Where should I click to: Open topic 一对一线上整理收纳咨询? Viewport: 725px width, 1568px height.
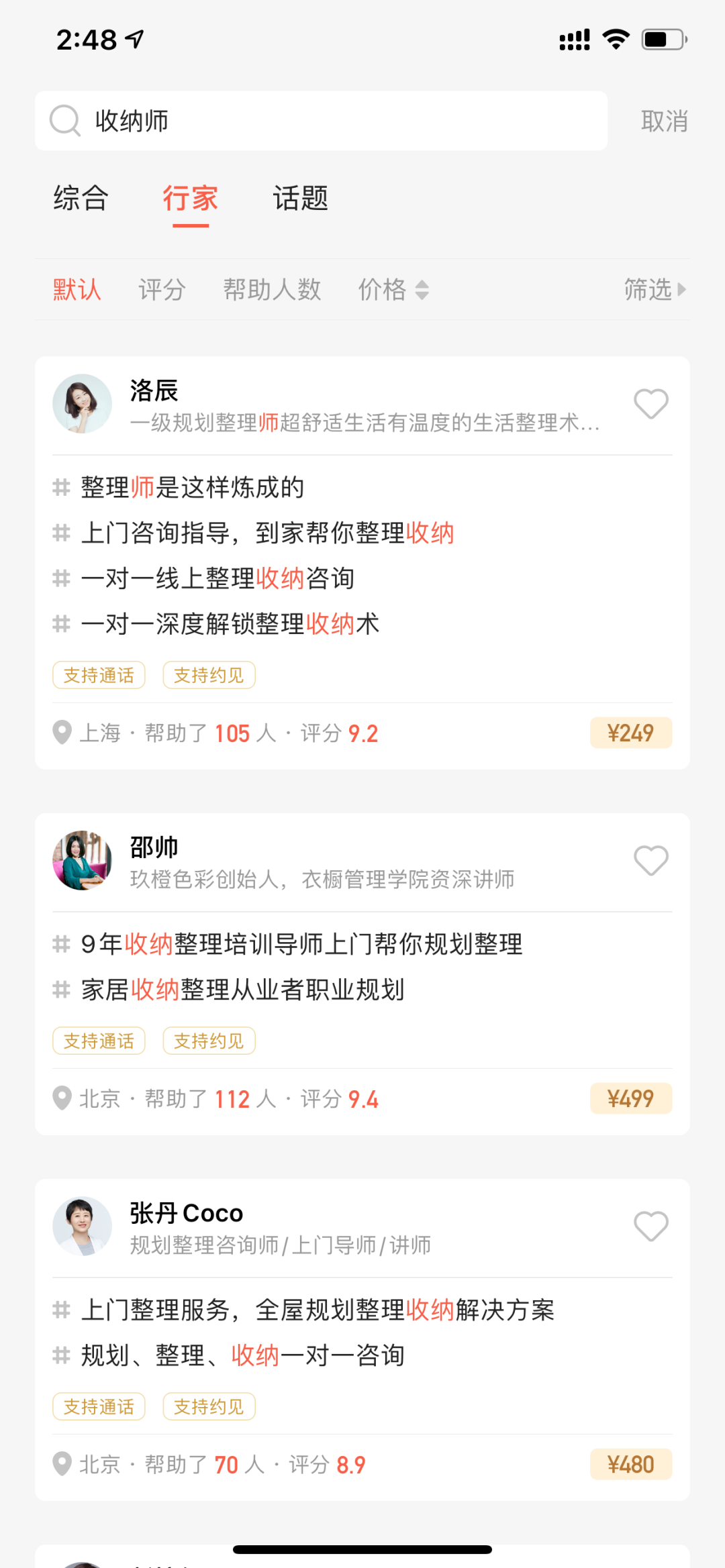pyautogui.click(x=217, y=578)
